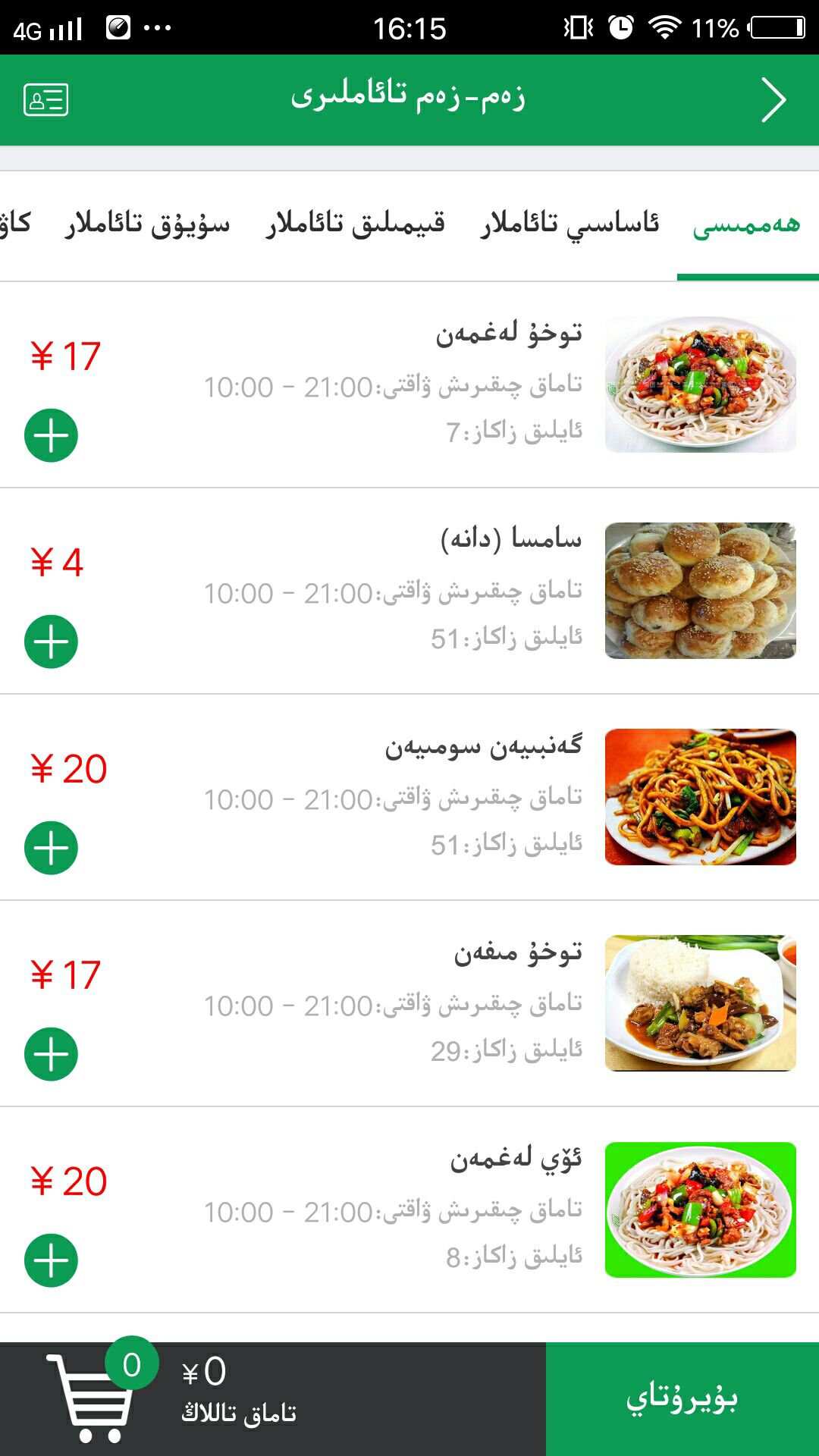Open the restaurant info card icon
This screenshot has width=819, height=1456.
(x=45, y=99)
